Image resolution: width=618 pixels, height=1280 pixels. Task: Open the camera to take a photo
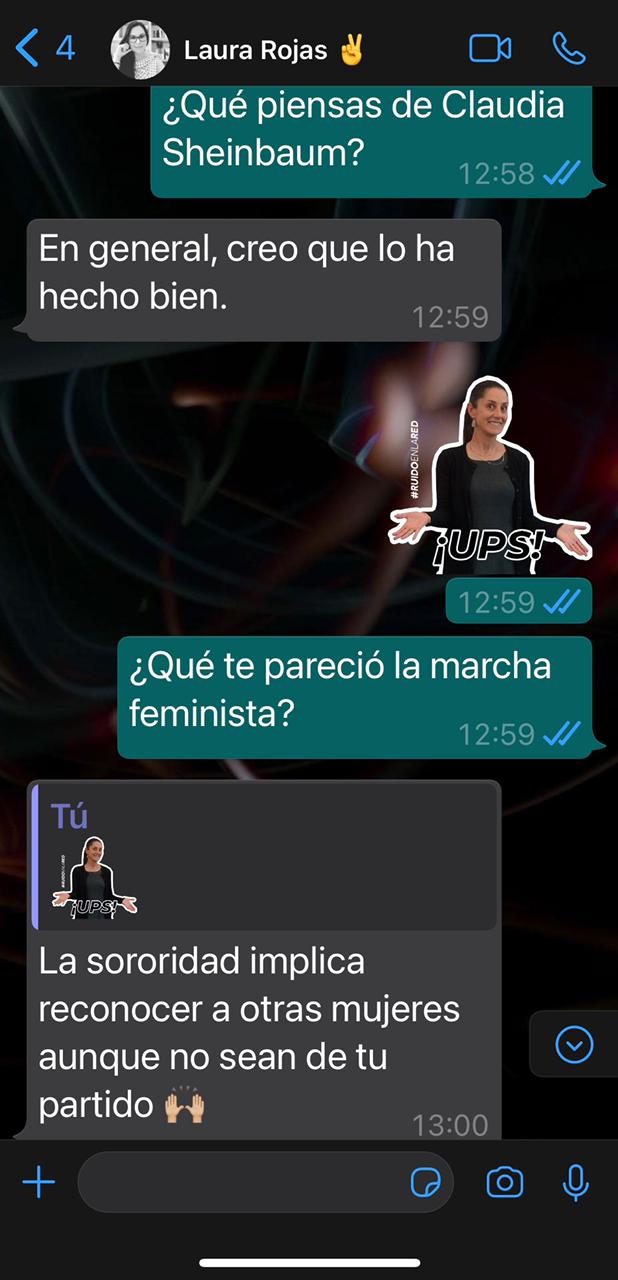pyautogui.click(x=504, y=1183)
